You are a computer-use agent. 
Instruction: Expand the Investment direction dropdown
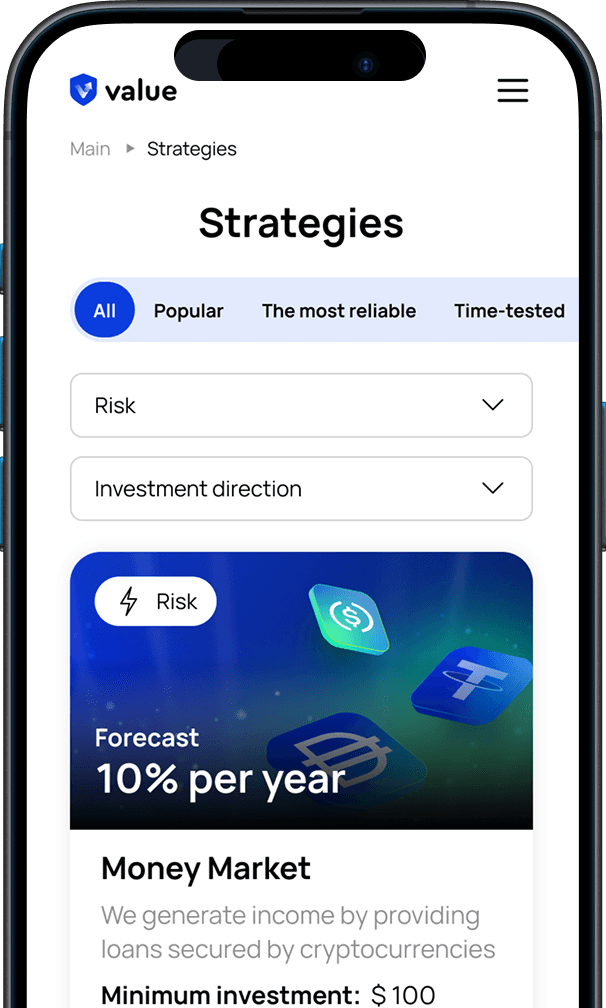click(x=301, y=489)
